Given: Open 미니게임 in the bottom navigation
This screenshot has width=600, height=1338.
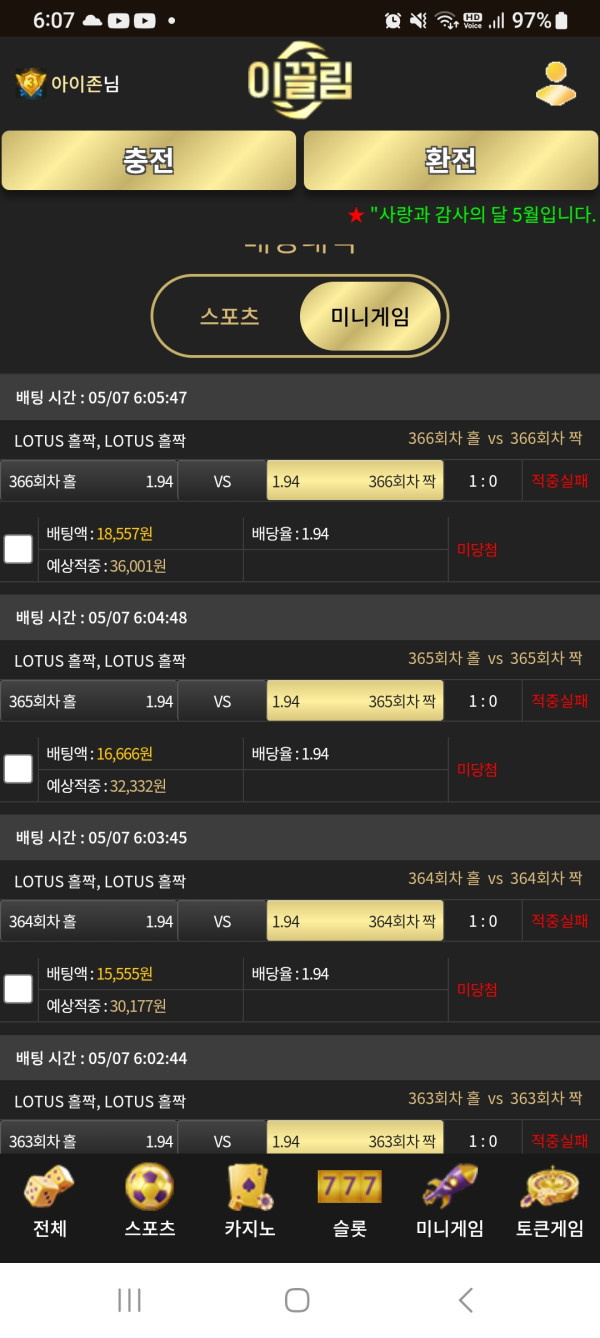Looking at the screenshot, I should (x=450, y=1200).
